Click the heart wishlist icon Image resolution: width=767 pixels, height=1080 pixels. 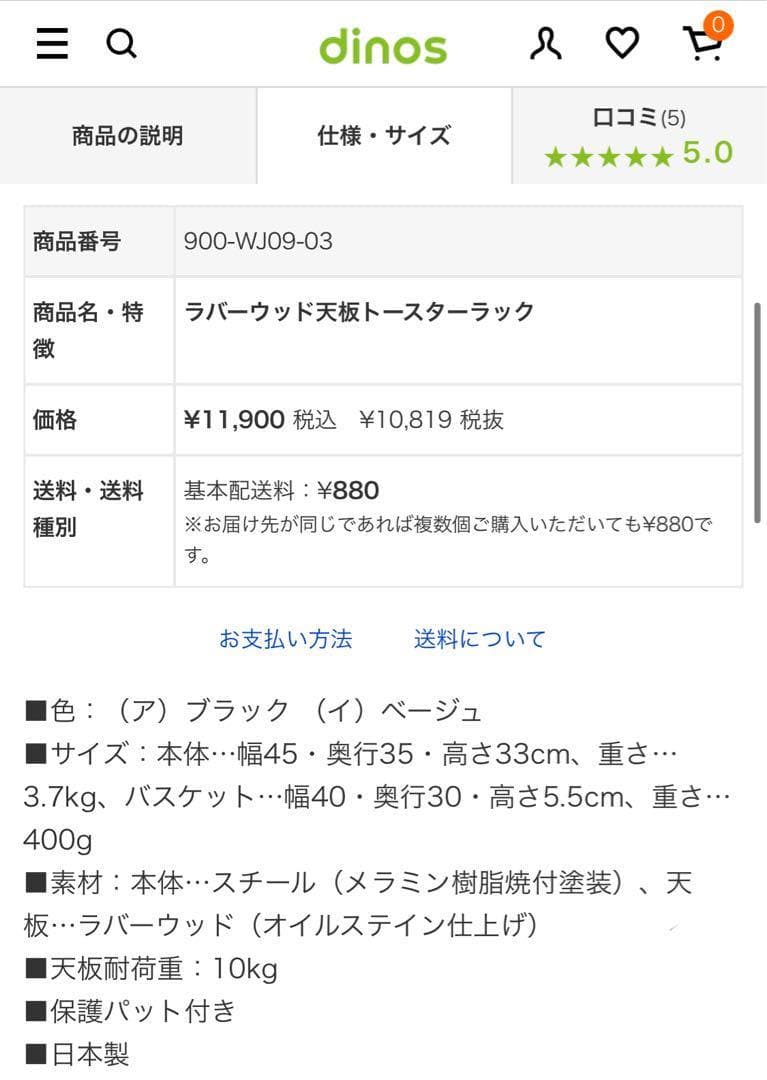[622, 44]
